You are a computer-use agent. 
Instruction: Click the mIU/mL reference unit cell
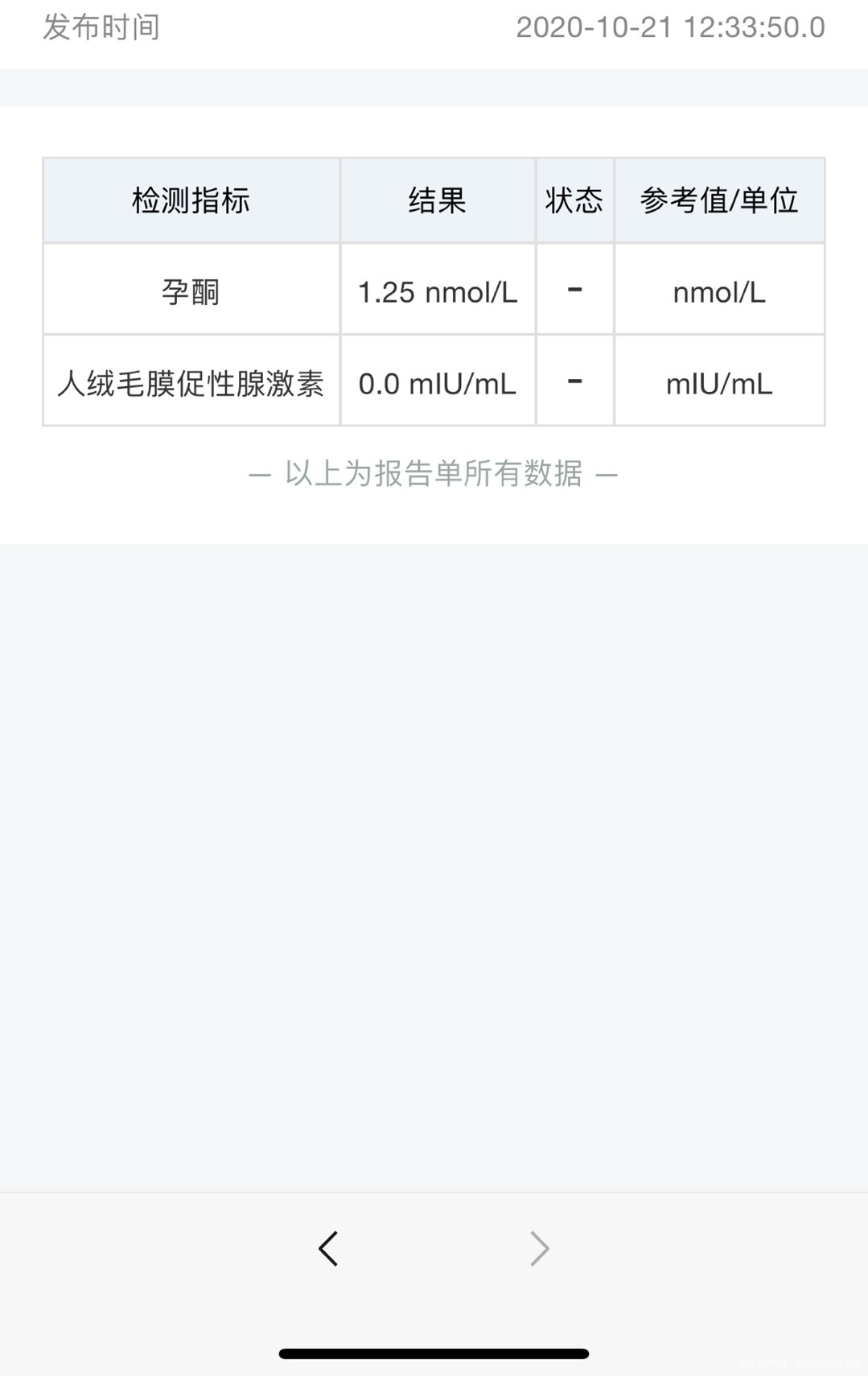click(719, 382)
